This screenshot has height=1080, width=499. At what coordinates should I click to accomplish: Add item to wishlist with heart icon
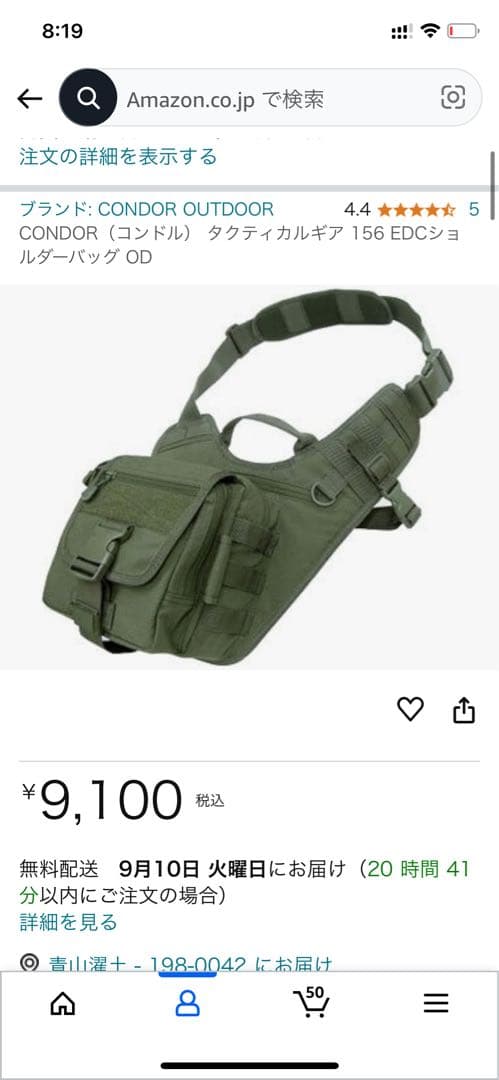coord(411,709)
